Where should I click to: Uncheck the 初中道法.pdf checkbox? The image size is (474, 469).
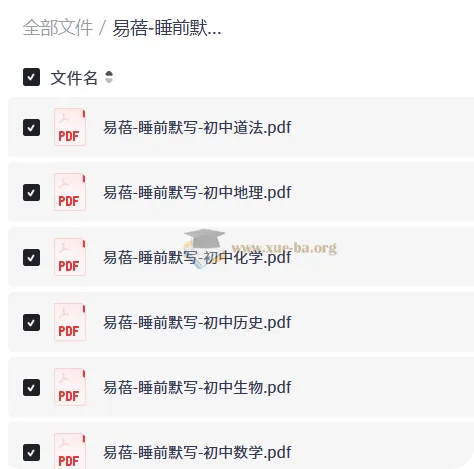click(x=31, y=128)
